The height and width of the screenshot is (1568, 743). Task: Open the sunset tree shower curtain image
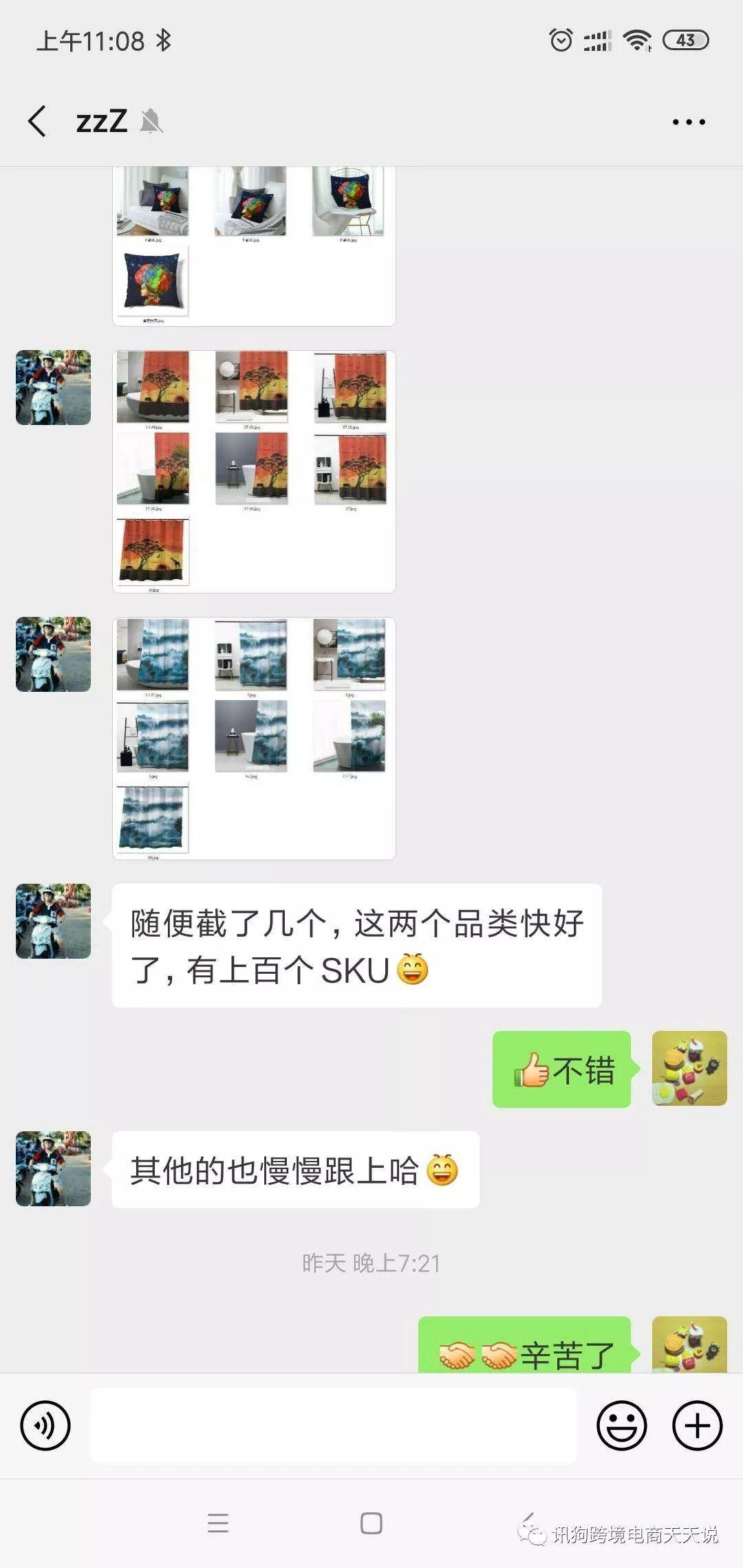pyautogui.click(x=254, y=472)
